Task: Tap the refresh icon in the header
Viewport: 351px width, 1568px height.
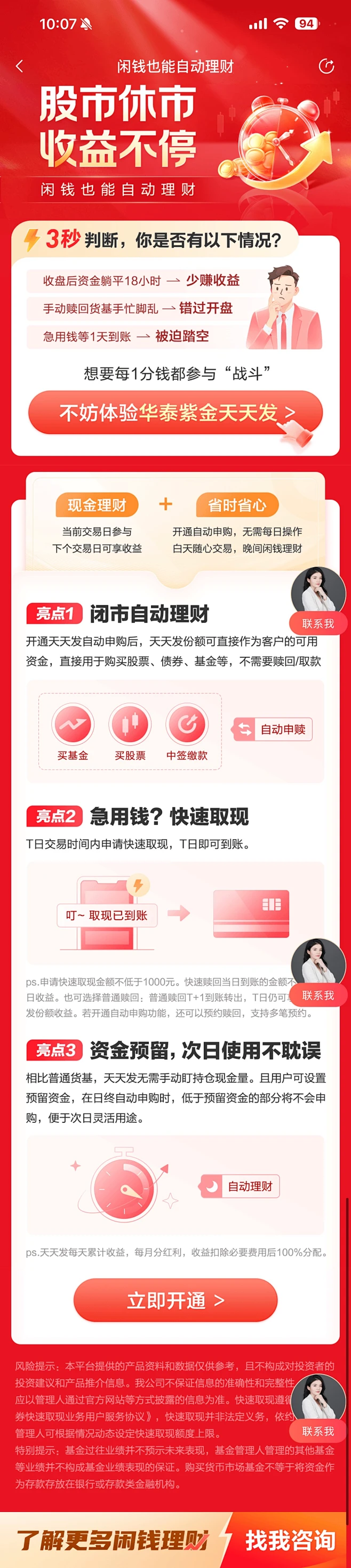Action: point(326,66)
